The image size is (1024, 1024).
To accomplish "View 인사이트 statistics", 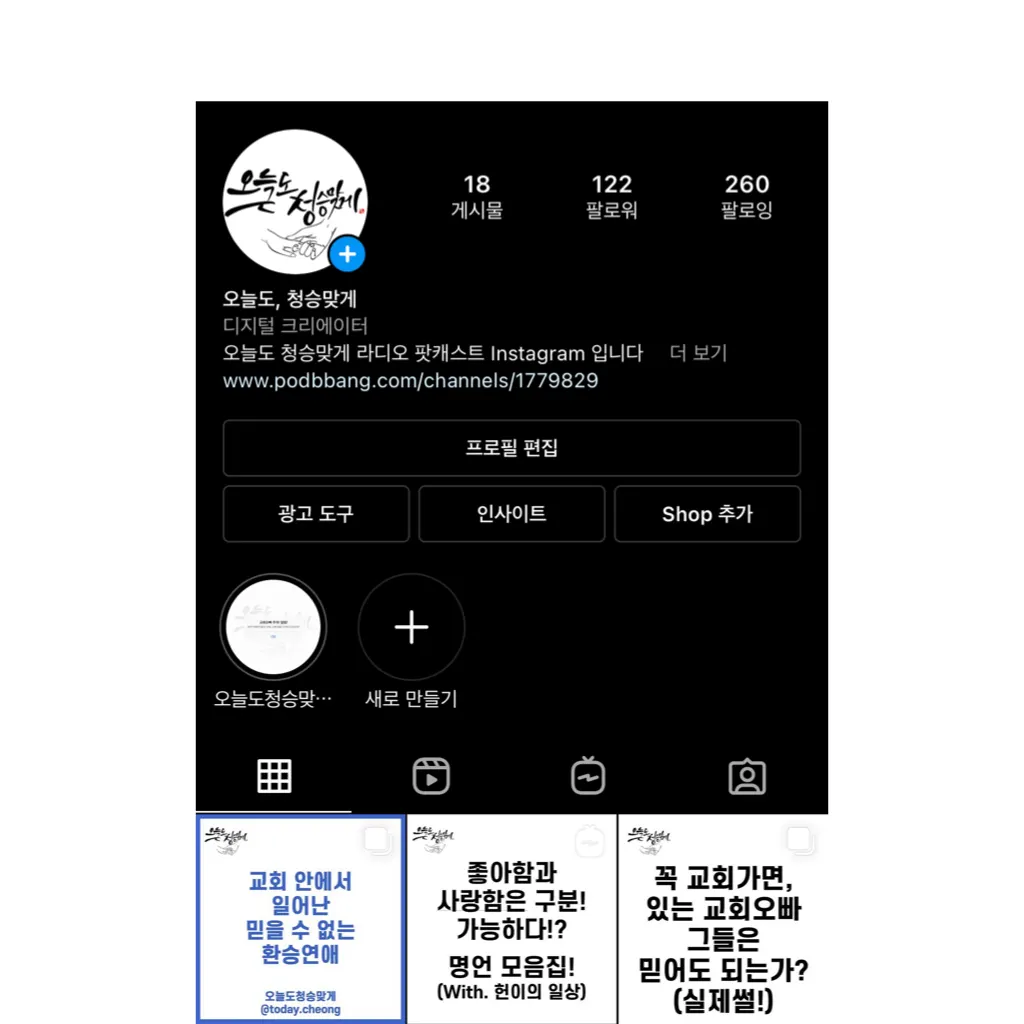I will click(511, 514).
